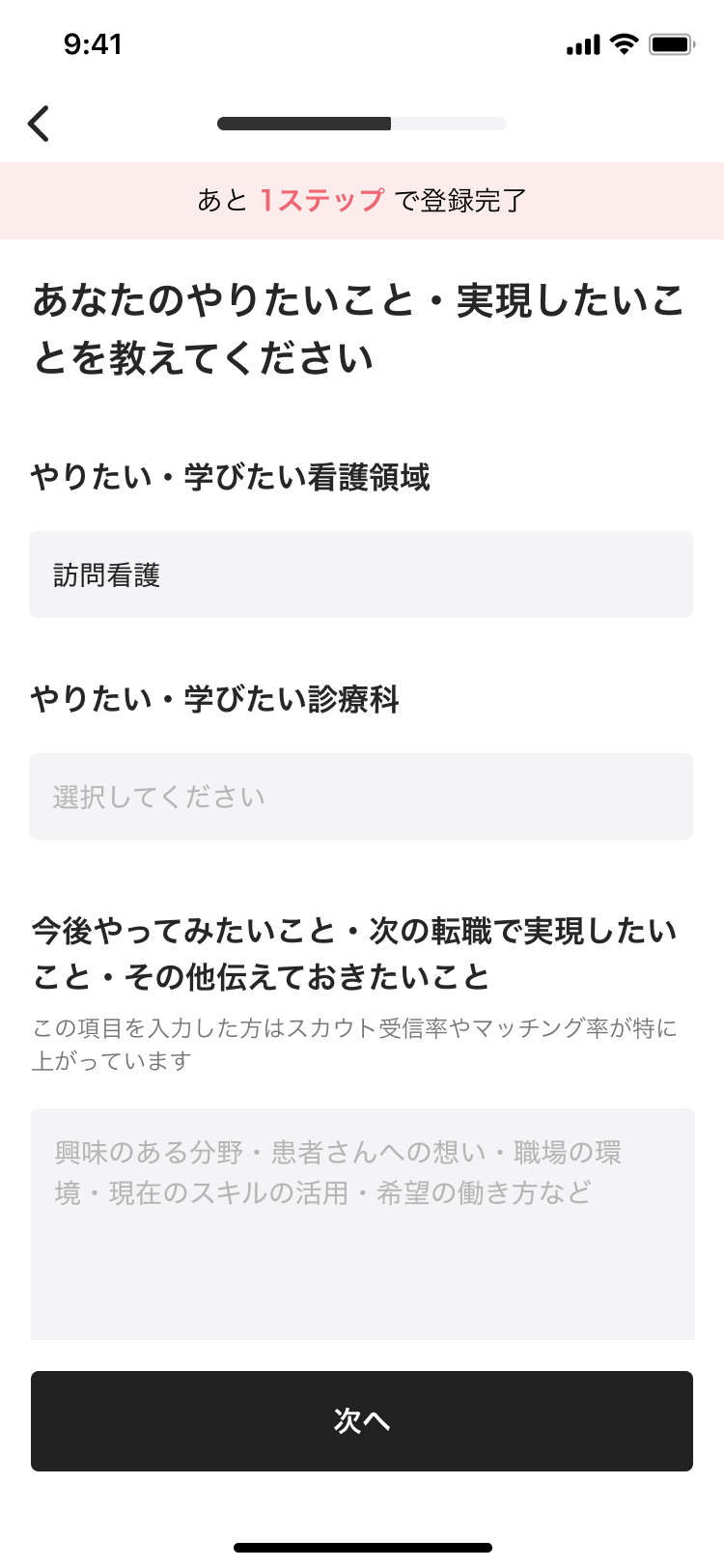This screenshot has height=1568, width=724.
Task: Open the 診療科 dropdown showing 選択してください
Action: 361,797
